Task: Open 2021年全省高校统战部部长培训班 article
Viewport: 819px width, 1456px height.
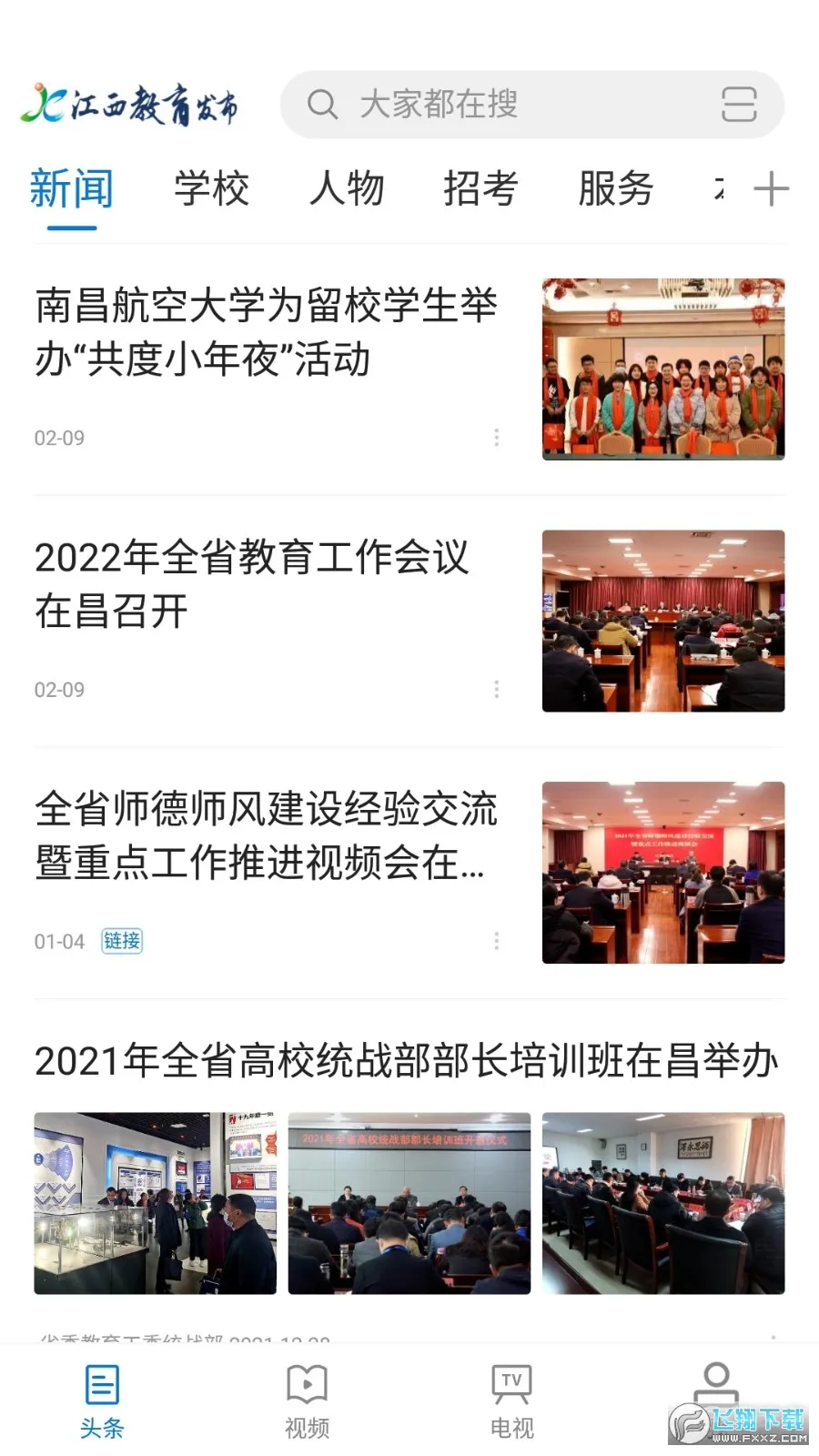Action: click(x=407, y=1061)
